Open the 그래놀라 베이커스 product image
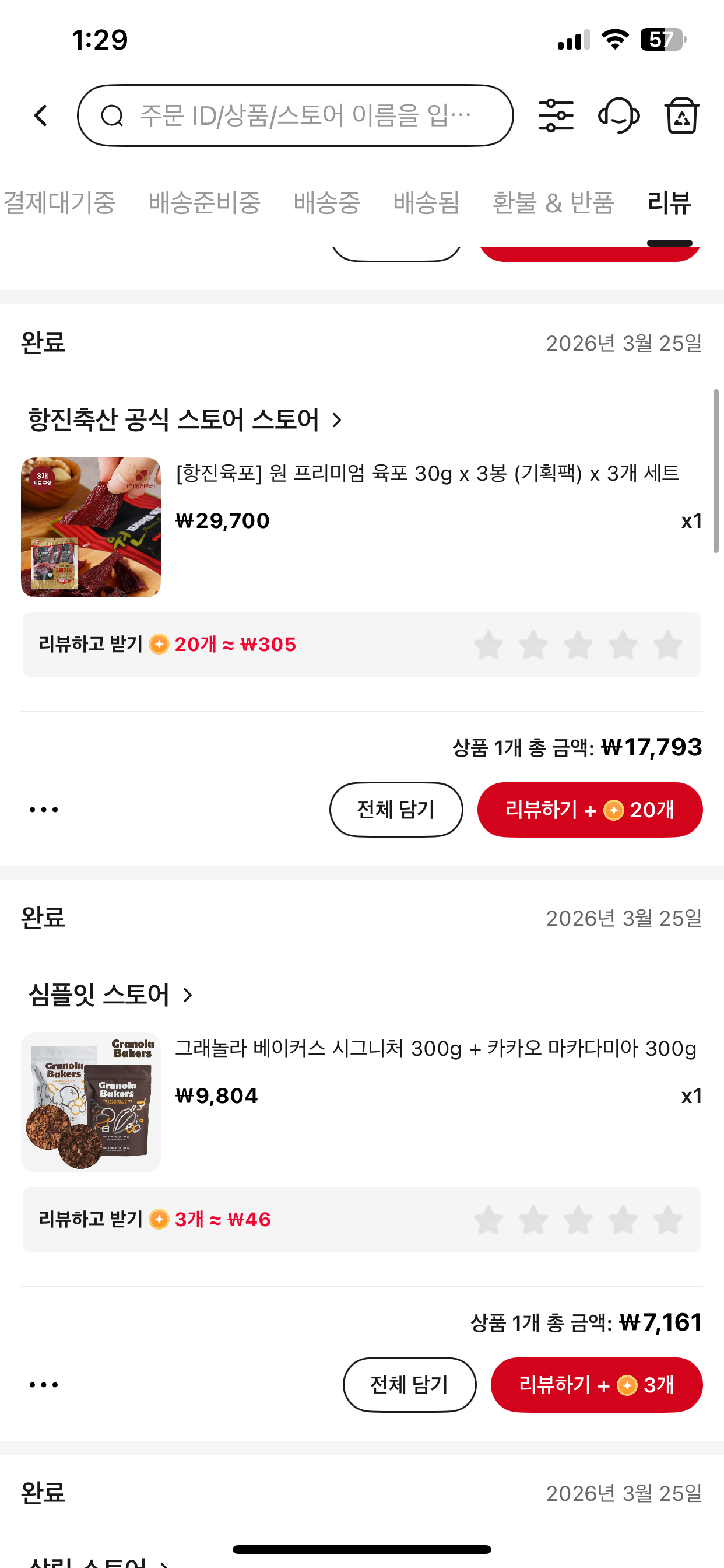 (x=92, y=1102)
